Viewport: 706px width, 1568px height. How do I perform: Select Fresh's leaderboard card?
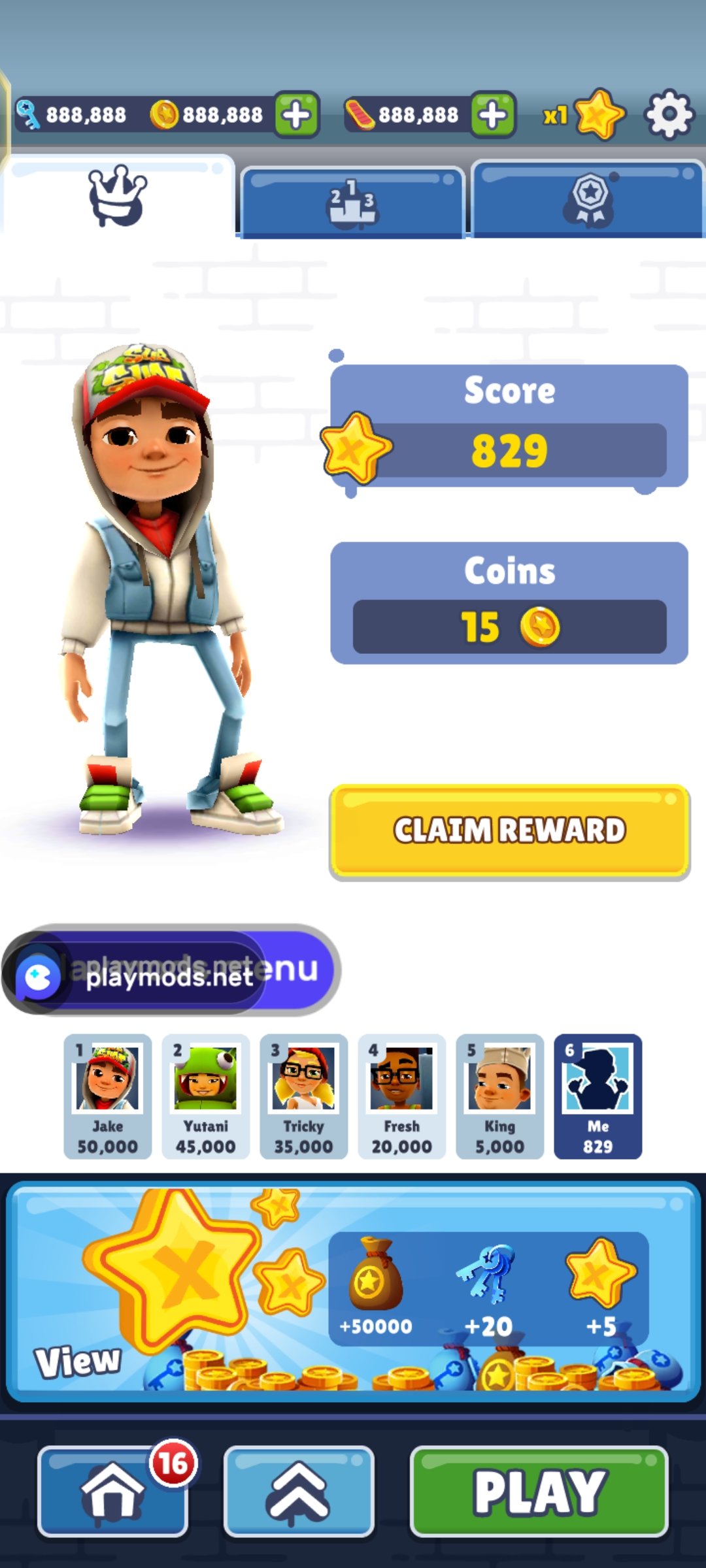click(x=401, y=1096)
